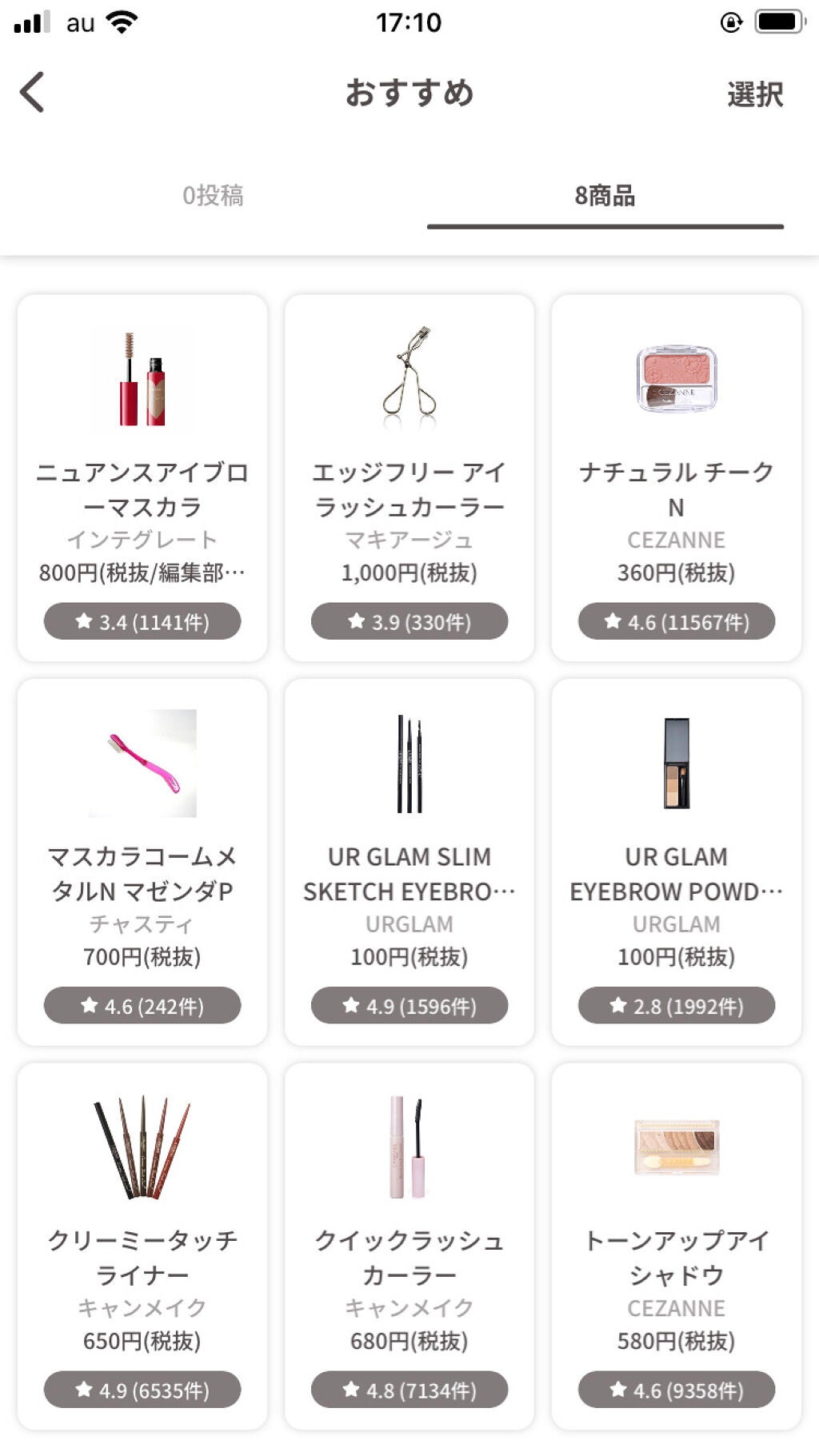Select the 8商品 tab
This screenshot has height=1456, width=819.
point(605,196)
